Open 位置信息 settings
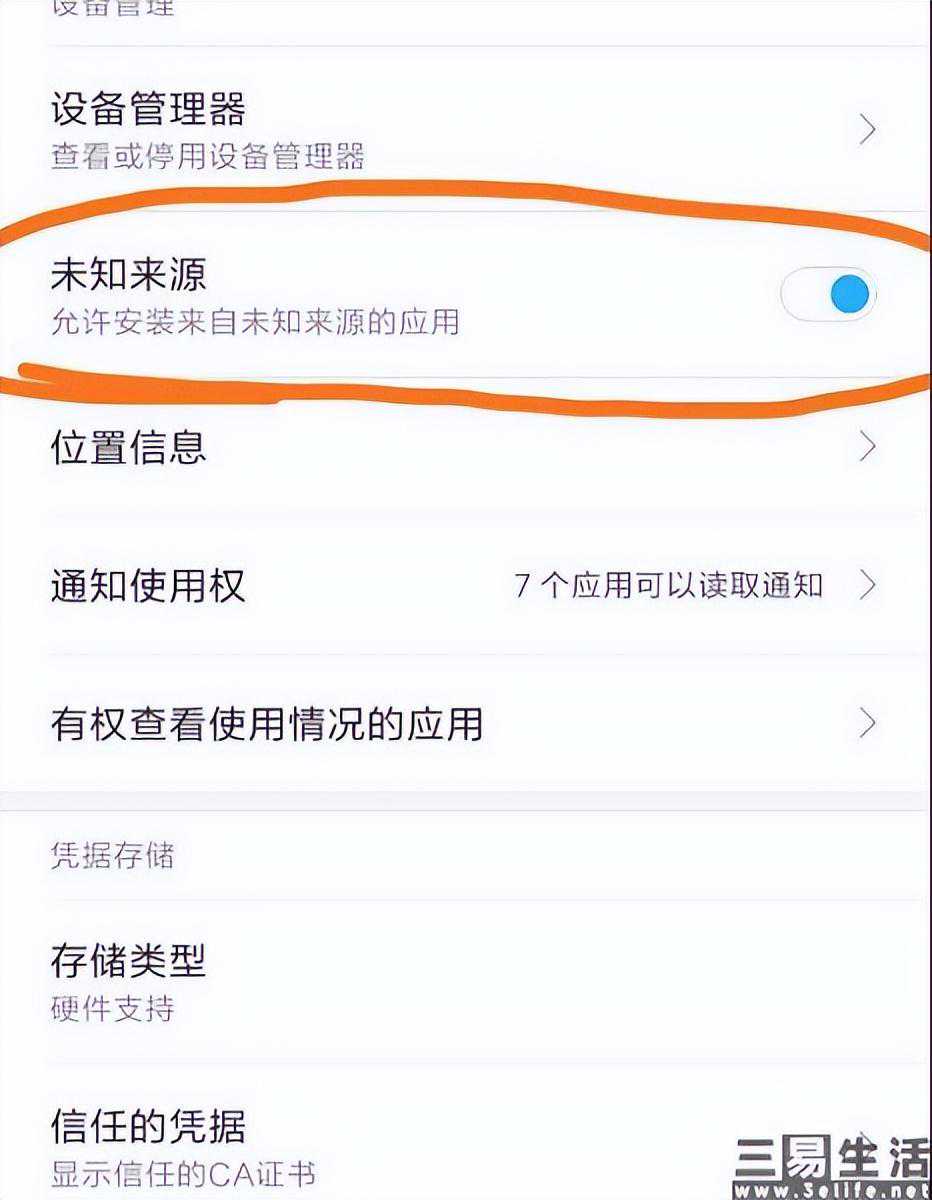This screenshot has height=1200, width=932. click(466, 446)
